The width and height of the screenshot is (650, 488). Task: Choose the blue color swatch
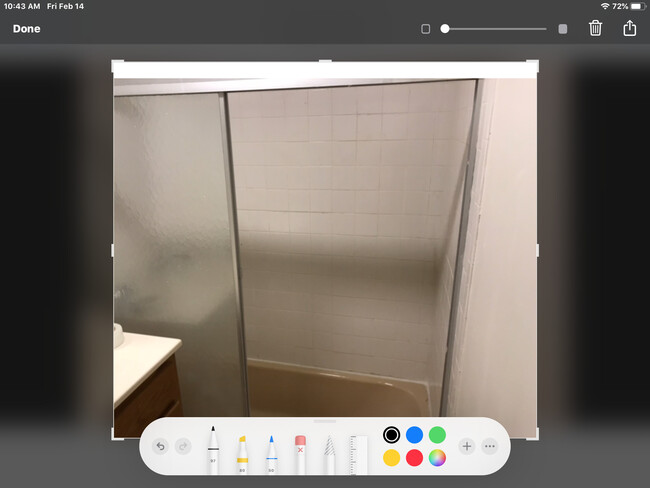tap(414, 435)
